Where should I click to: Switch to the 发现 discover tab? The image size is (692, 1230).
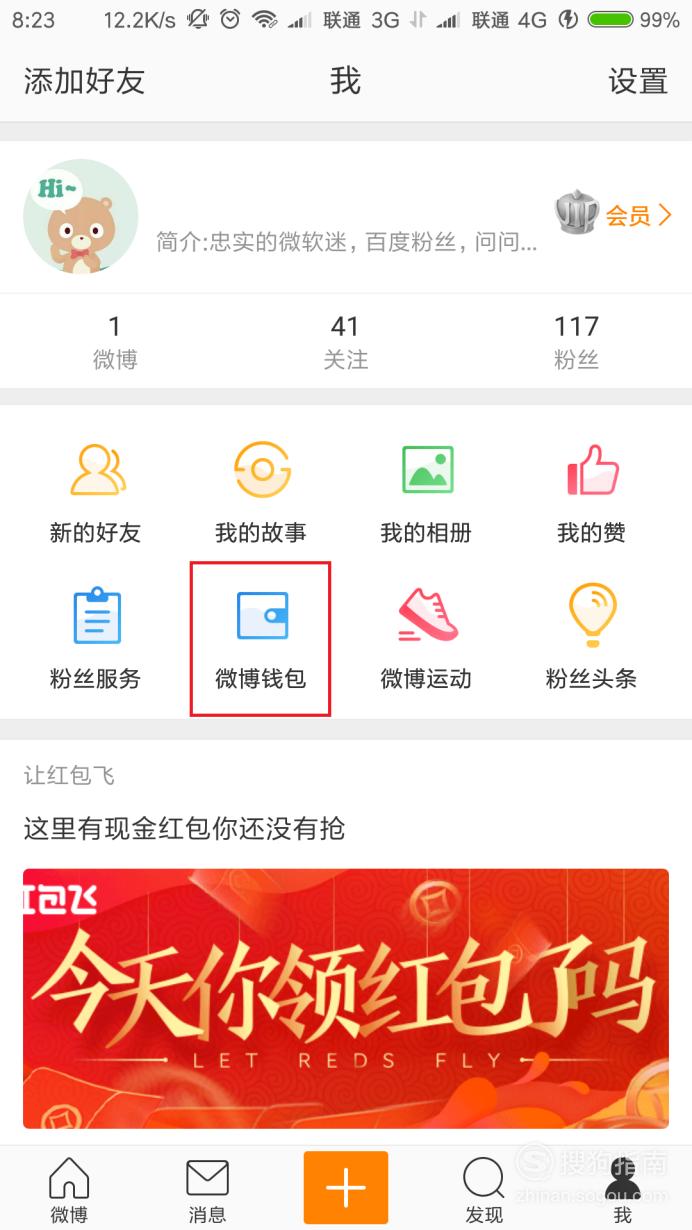[x=484, y=1190]
